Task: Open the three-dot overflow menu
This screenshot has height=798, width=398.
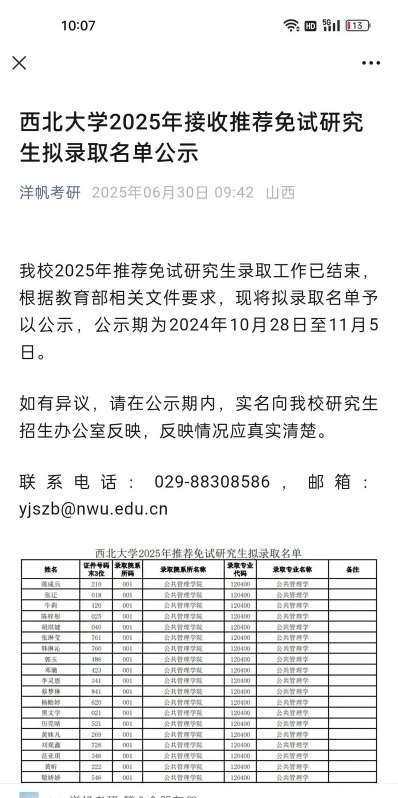Action: (x=371, y=63)
